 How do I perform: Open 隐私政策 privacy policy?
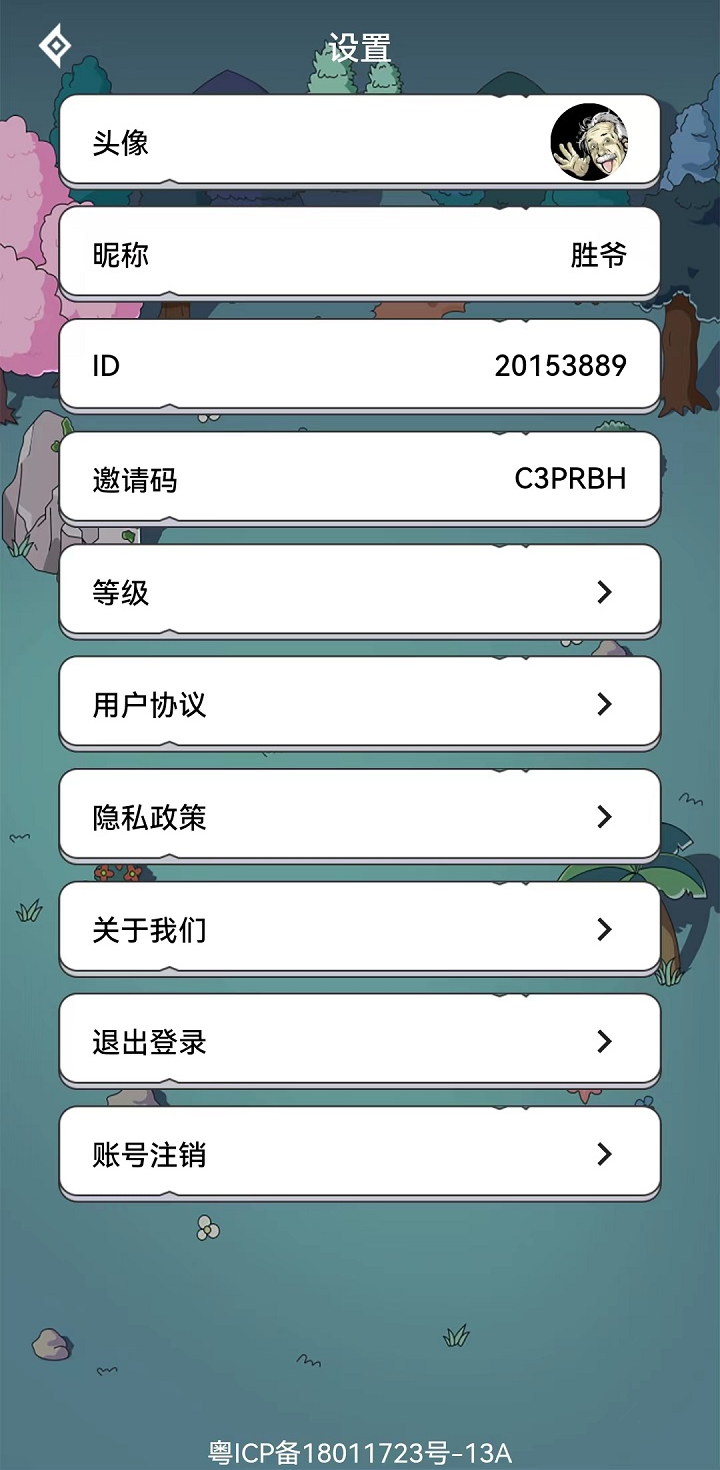click(x=359, y=816)
